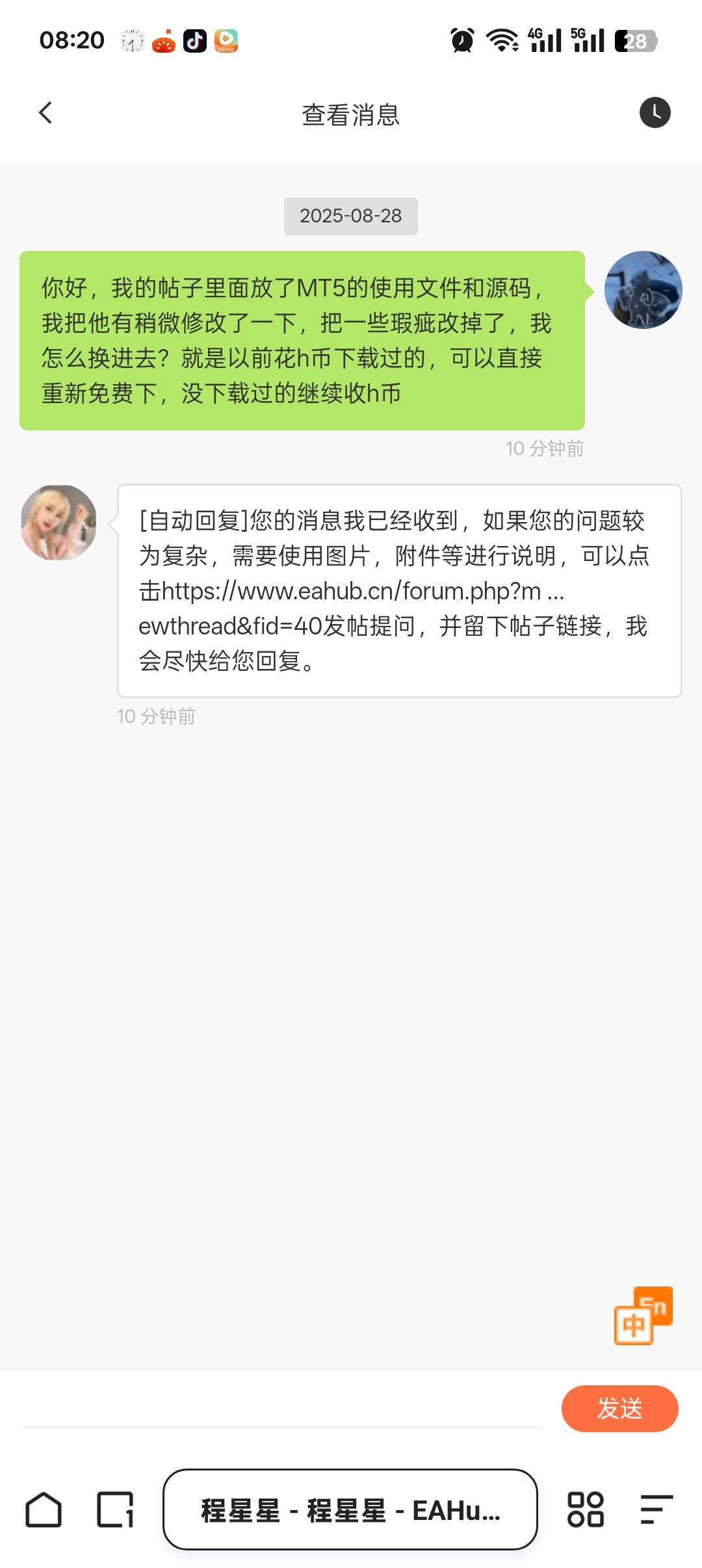Tap the 发送 button
The image size is (702, 1568).
[619, 1408]
